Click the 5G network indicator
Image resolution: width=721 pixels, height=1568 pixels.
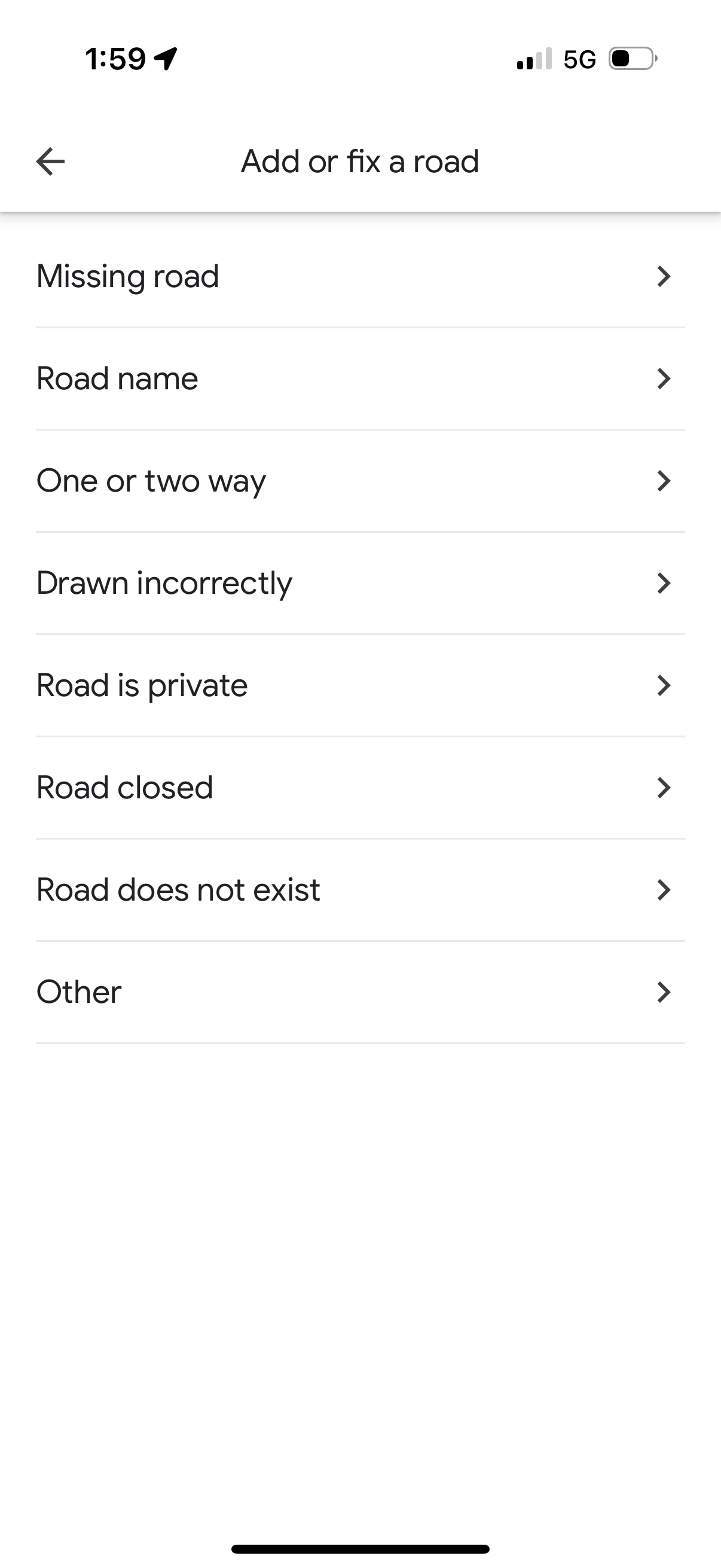coord(579,59)
